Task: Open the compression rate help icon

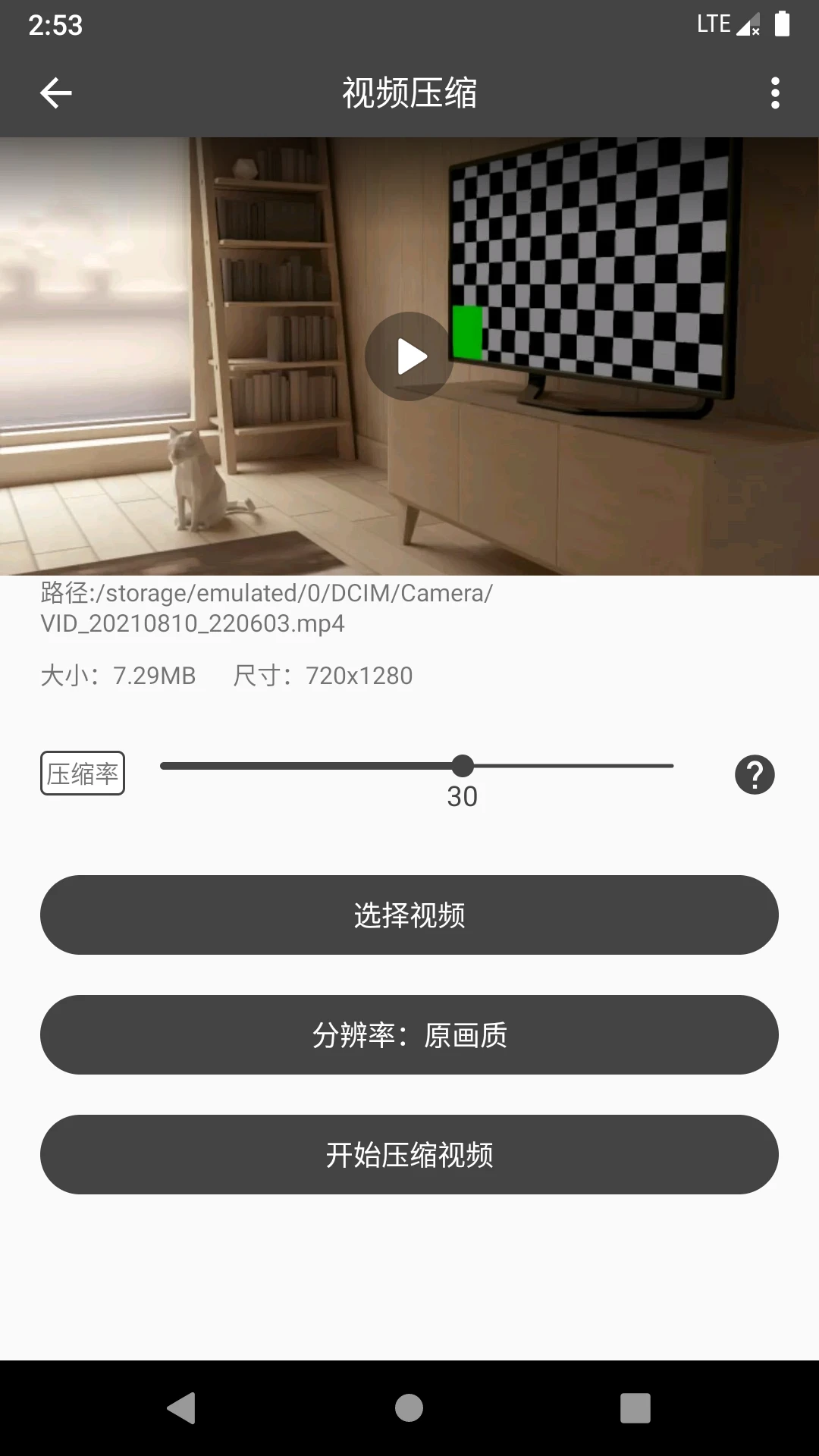Action: [755, 774]
